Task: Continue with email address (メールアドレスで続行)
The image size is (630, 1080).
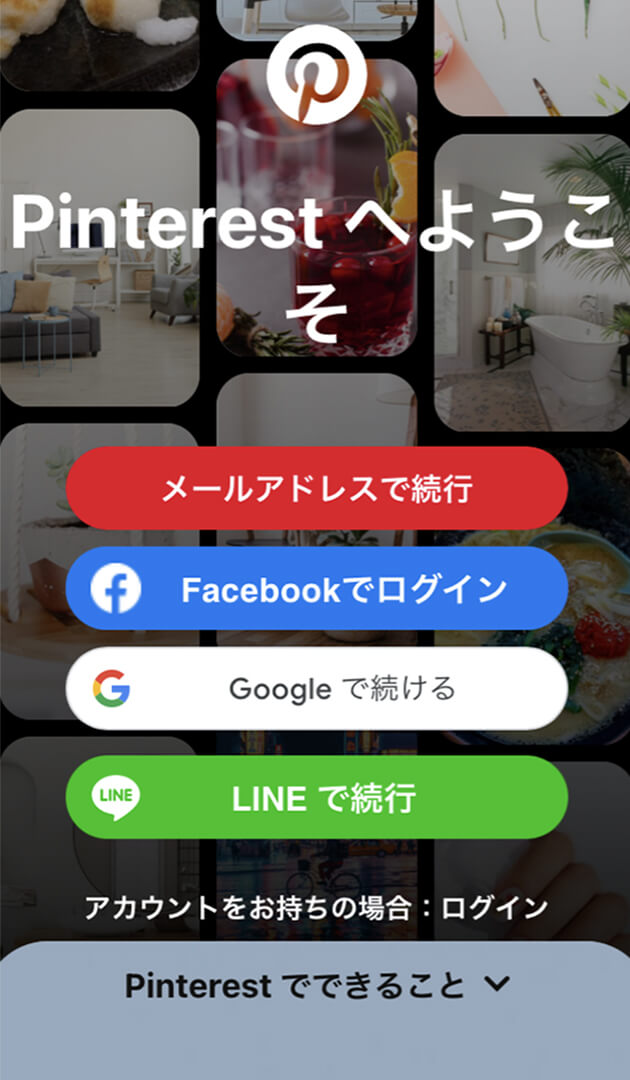Action: click(x=316, y=489)
